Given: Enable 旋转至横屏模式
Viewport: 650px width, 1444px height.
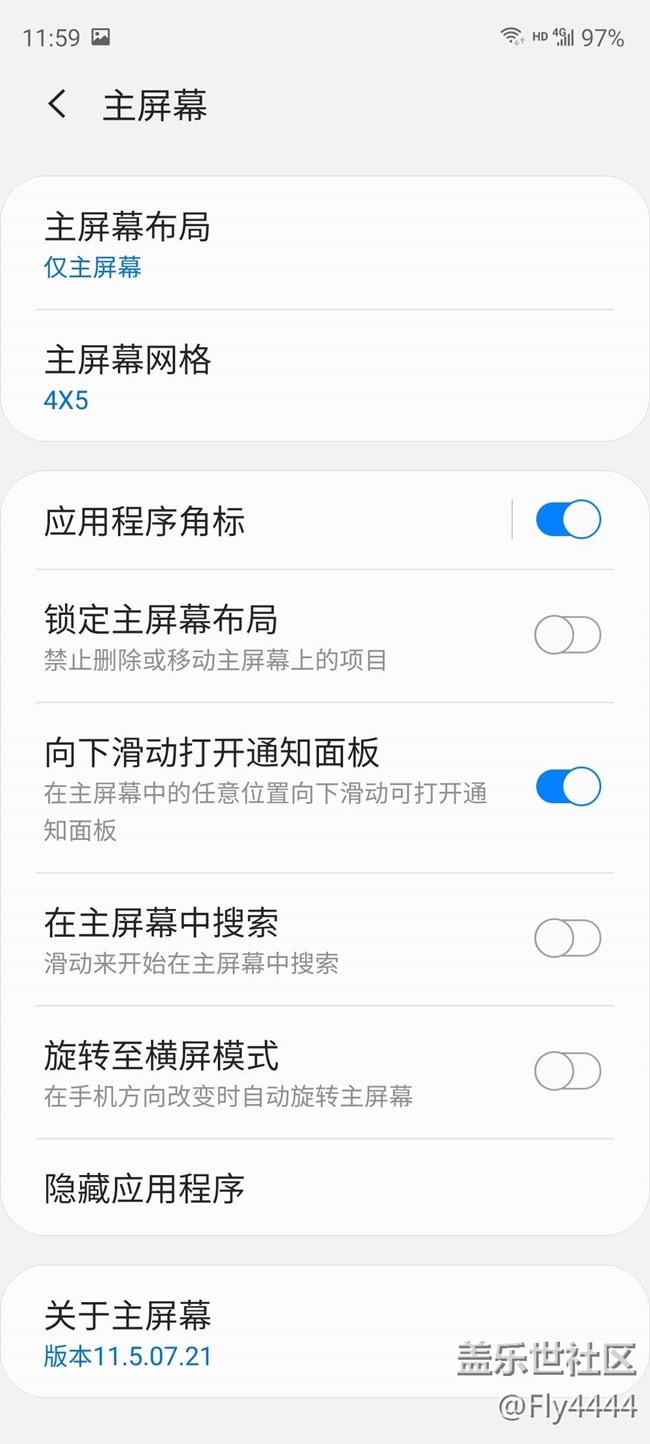Looking at the screenshot, I should [x=568, y=1071].
